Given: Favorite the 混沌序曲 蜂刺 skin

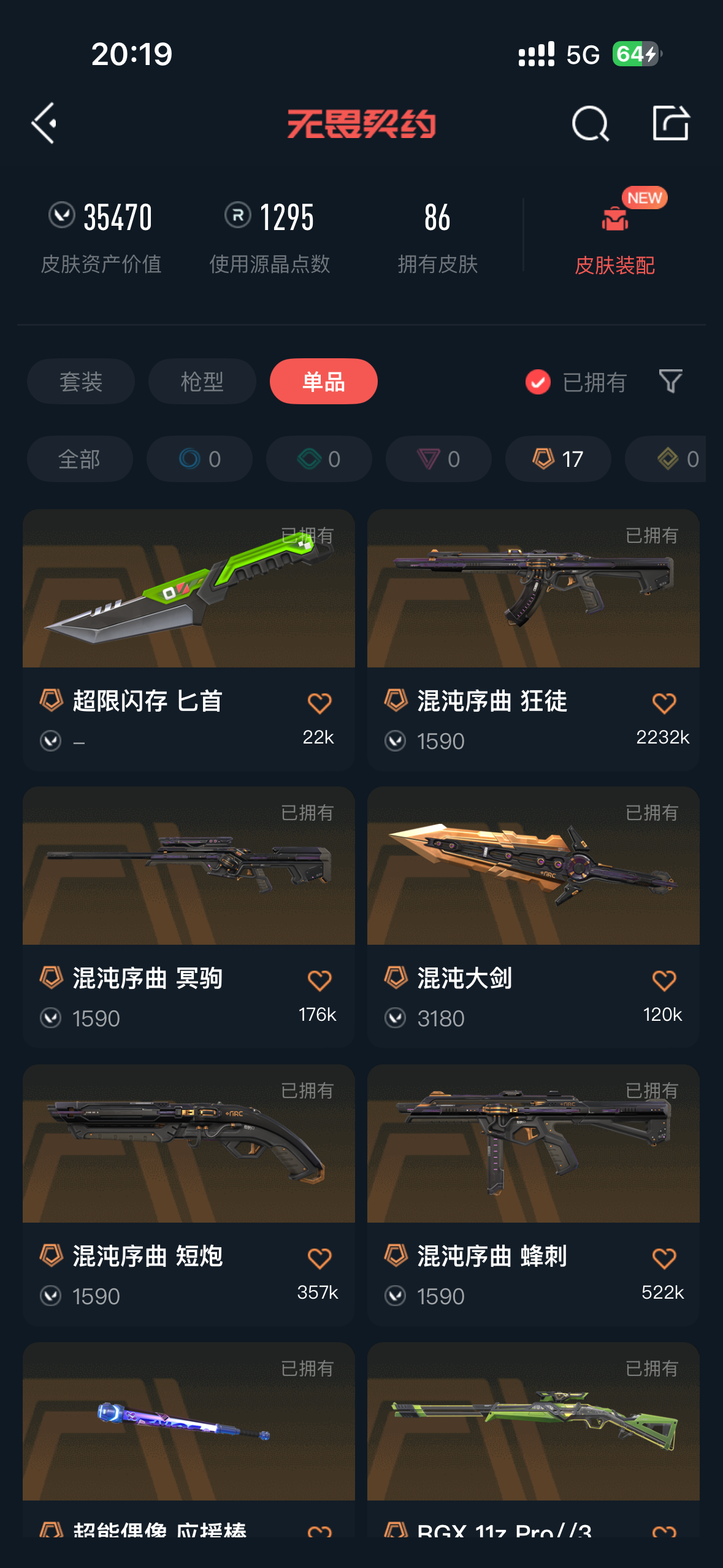Looking at the screenshot, I should coord(664,1258).
